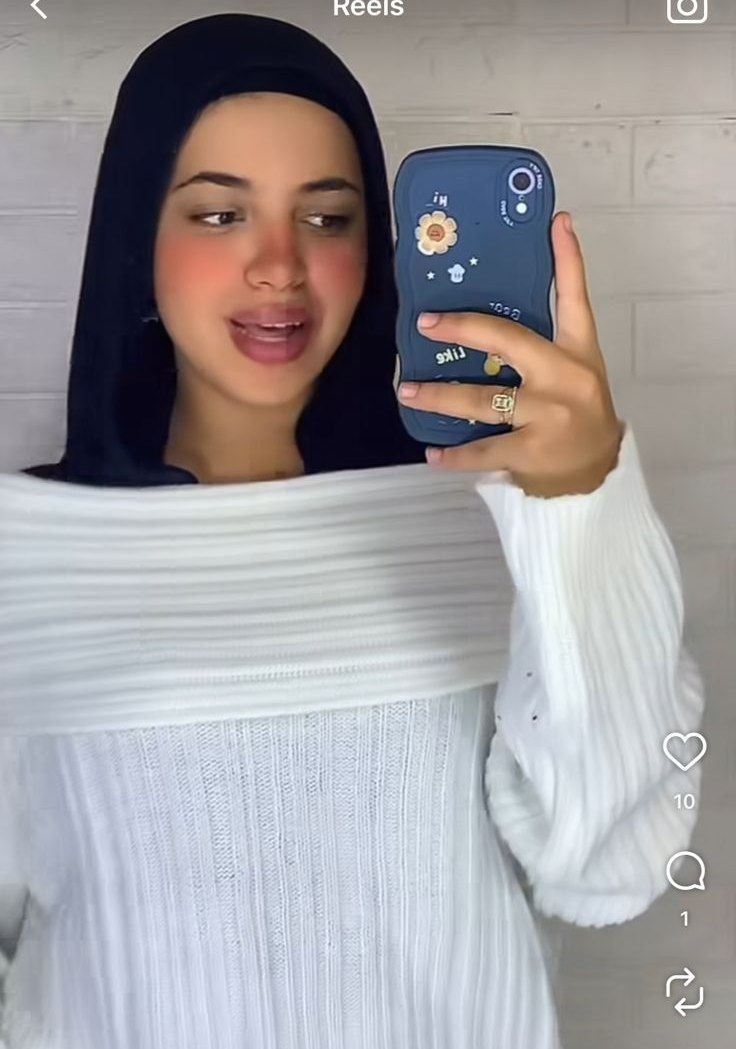Open the camera to create a reel
This screenshot has height=1049, width=736.
[x=687, y=8]
